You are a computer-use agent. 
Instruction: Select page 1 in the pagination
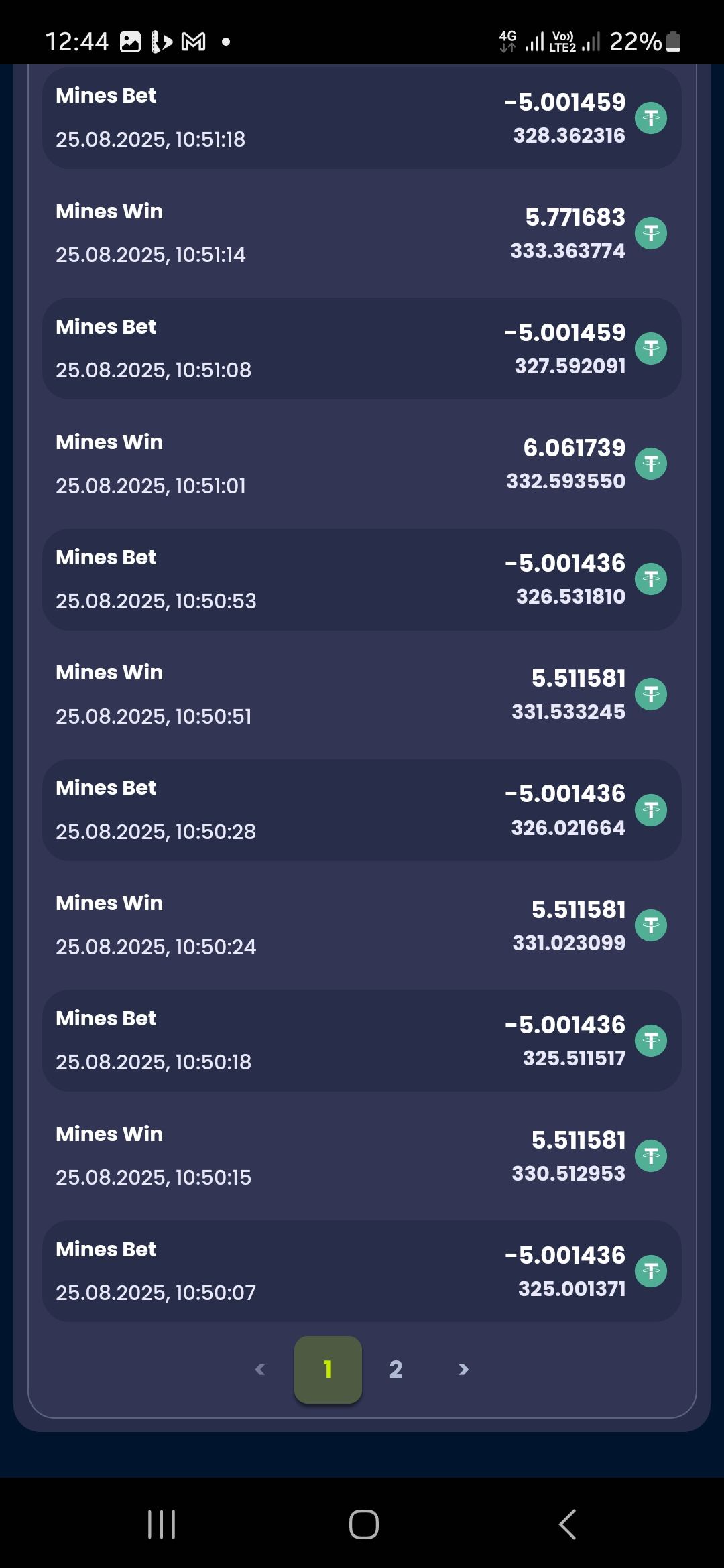[328, 1369]
